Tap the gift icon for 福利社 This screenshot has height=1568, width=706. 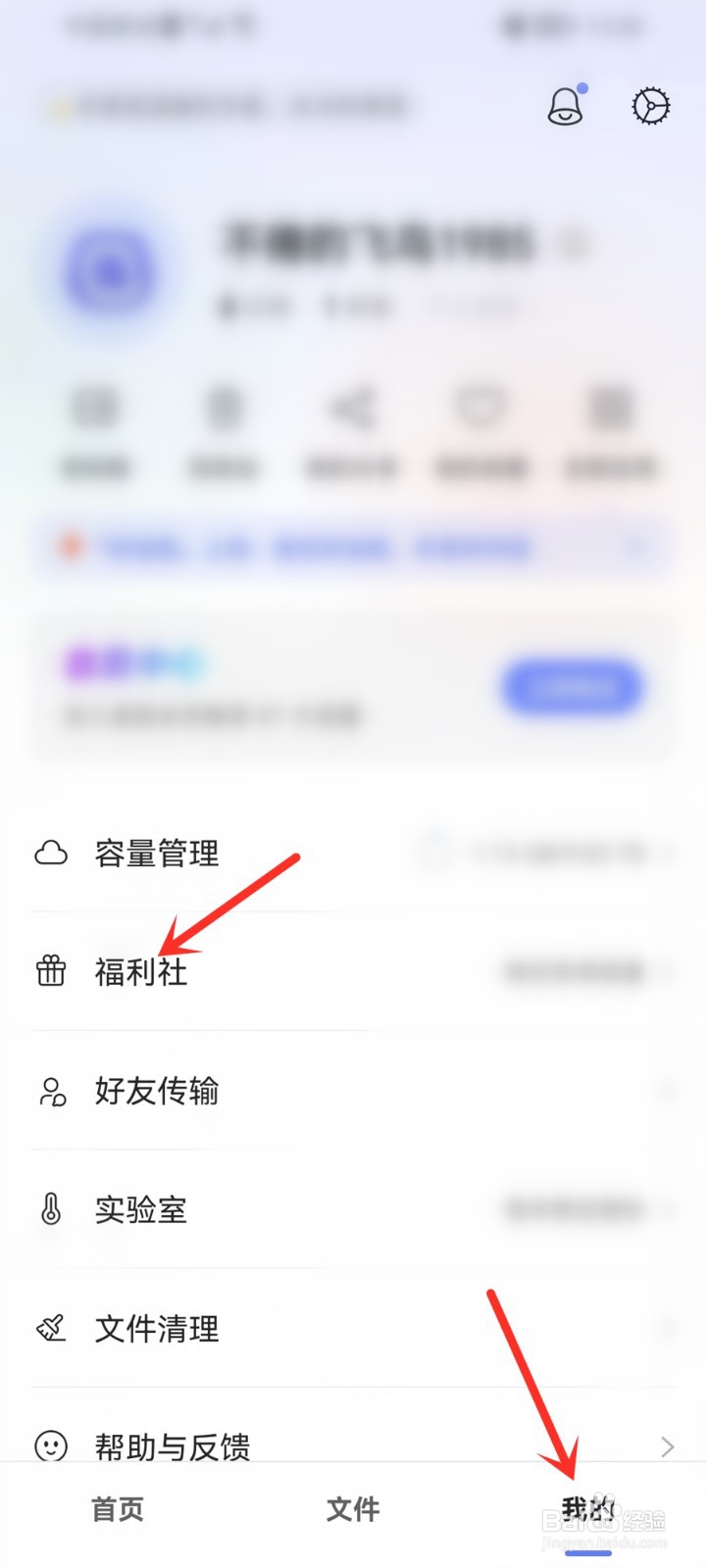point(51,972)
